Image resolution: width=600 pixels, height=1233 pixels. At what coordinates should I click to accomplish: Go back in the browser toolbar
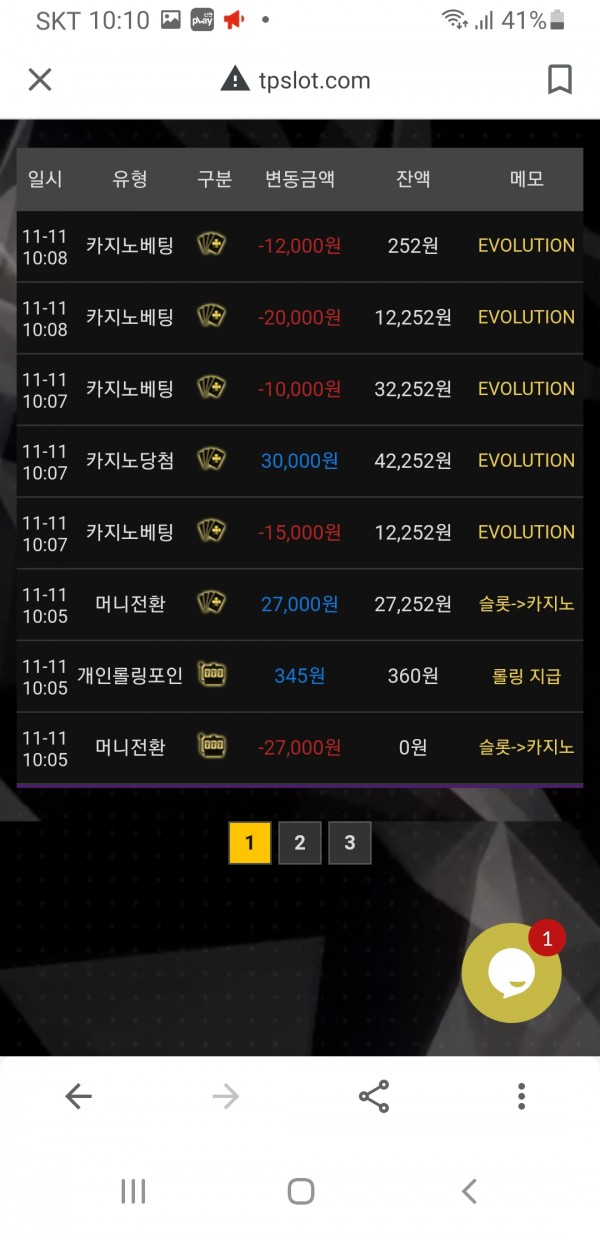78,1097
